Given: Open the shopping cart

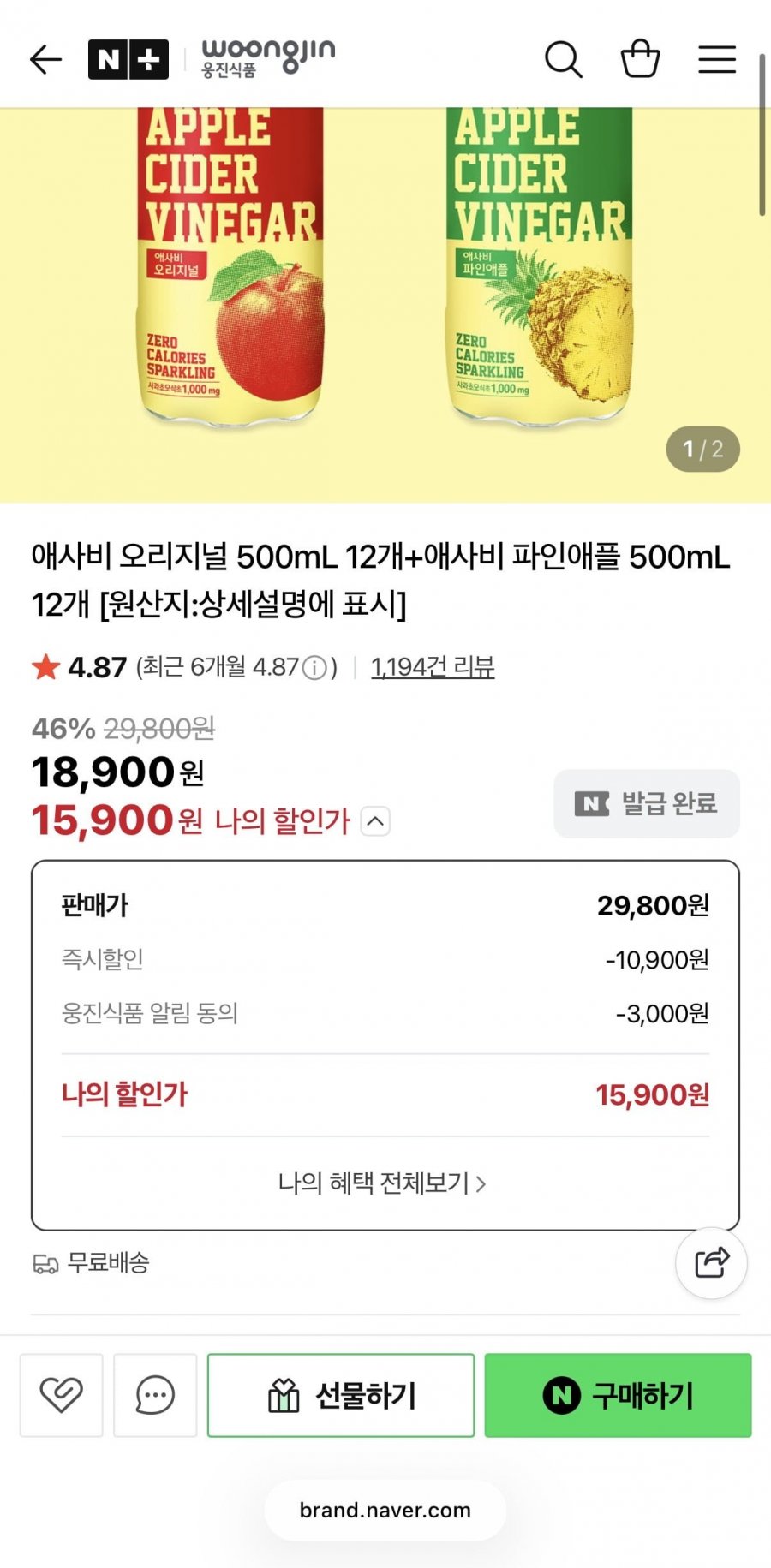Looking at the screenshot, I should pyautogui.click(x=640, y=59).
